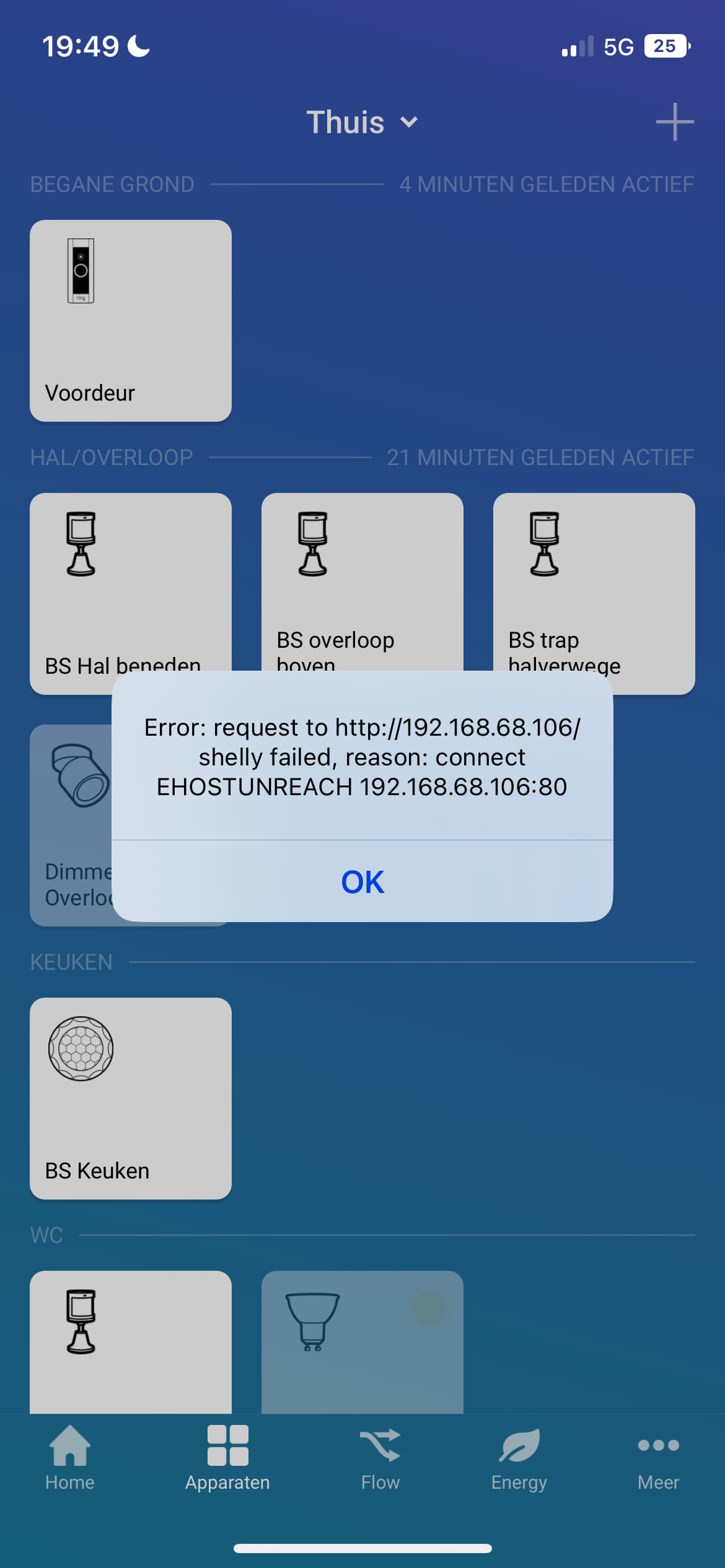Dismiss the error dialog with OK
Image resolution: width=725 pixels, height=1568 pixels.
362,881
